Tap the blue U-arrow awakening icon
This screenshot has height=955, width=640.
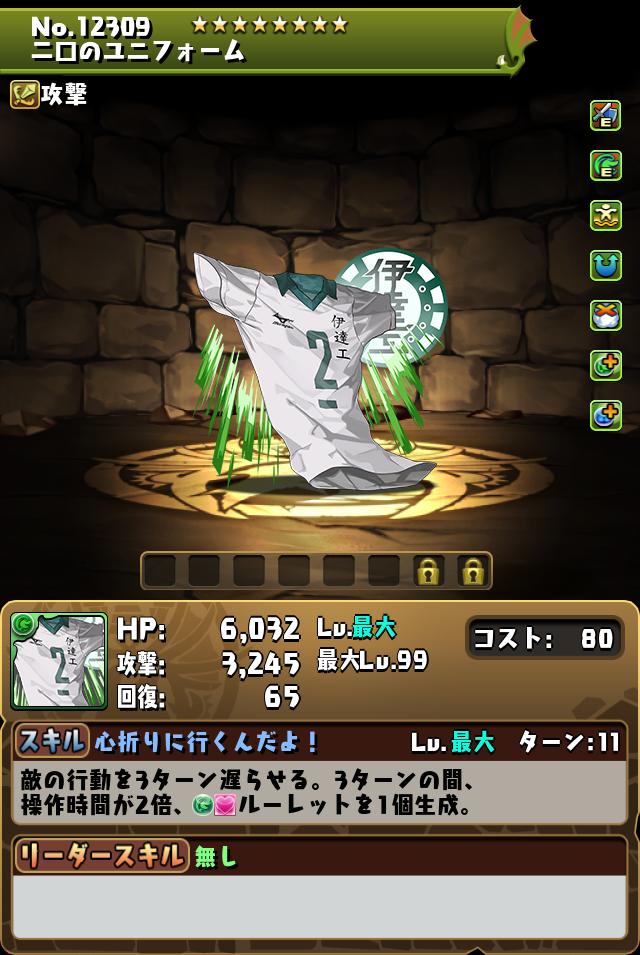[x=605, y=266]
